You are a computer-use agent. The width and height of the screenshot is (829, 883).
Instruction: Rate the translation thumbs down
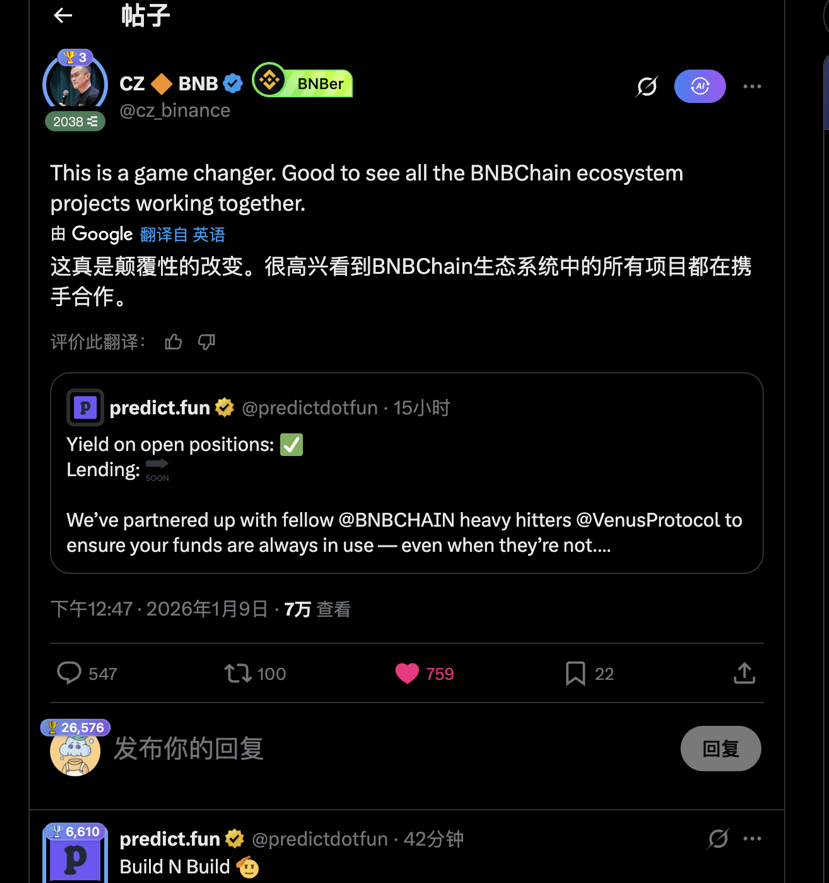(207, 342)
